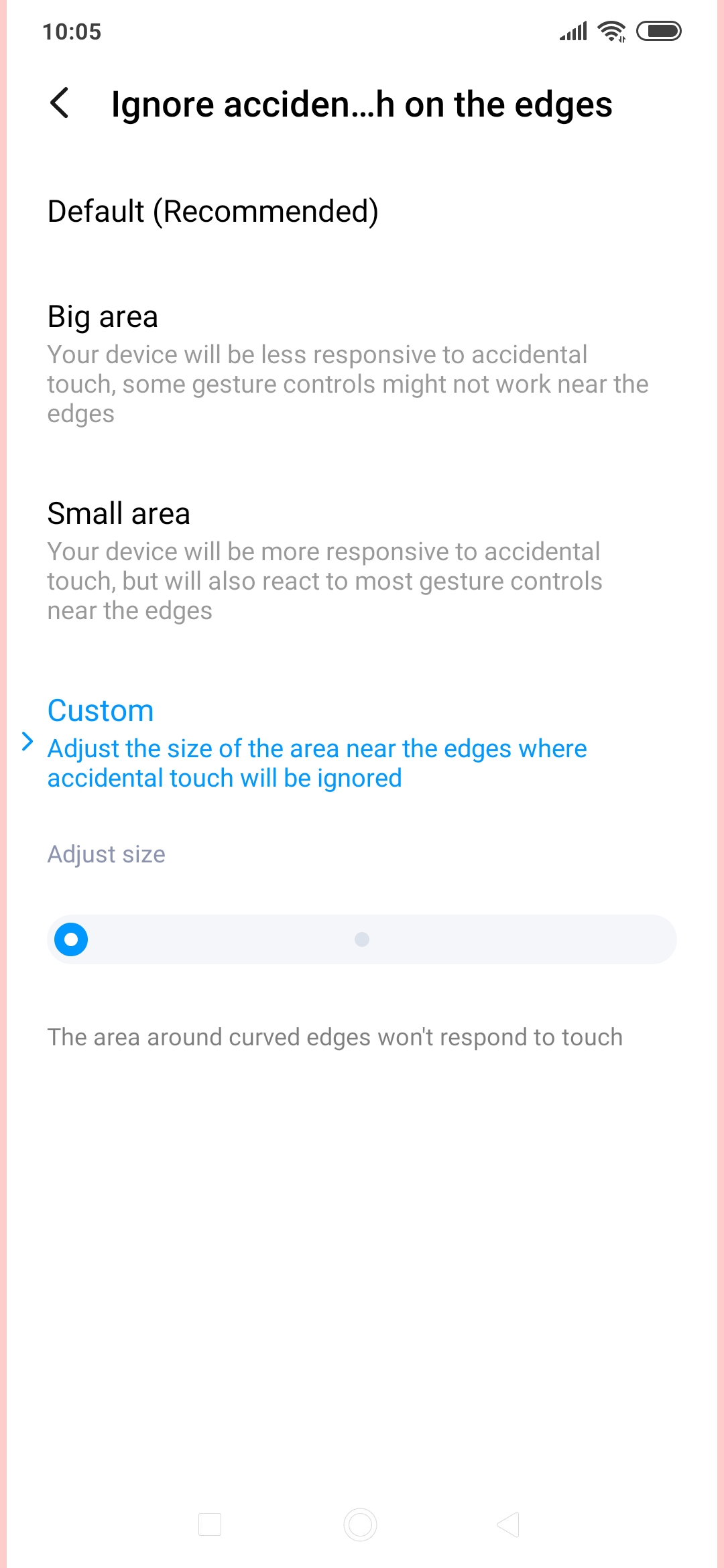Go to the home screen
This screenshot has width=724, height=1568.
pyautogui.click(x=361, y=1524)
